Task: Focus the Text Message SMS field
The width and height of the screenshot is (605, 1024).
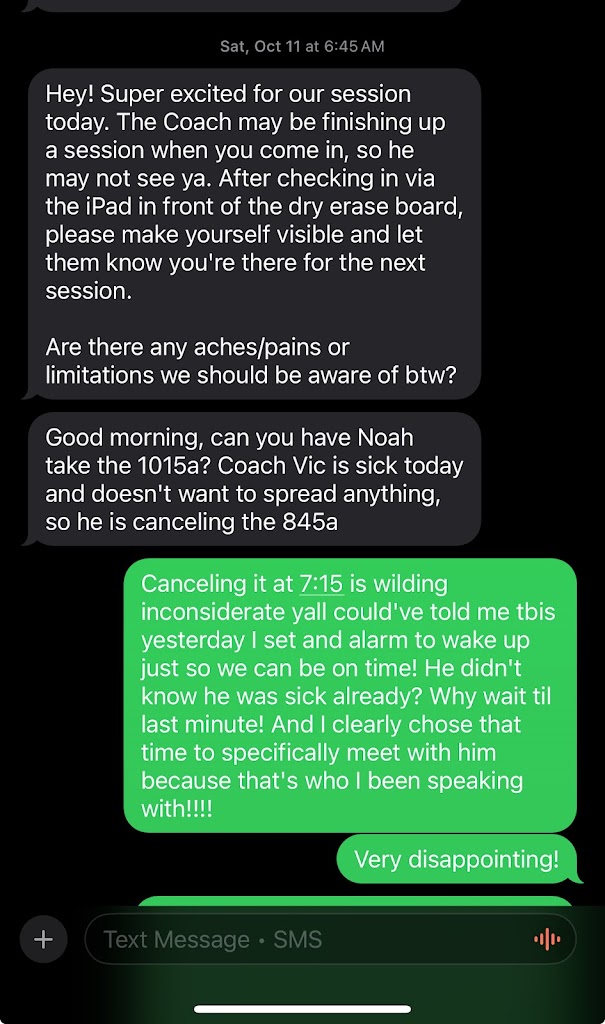Action: point(300,940)
